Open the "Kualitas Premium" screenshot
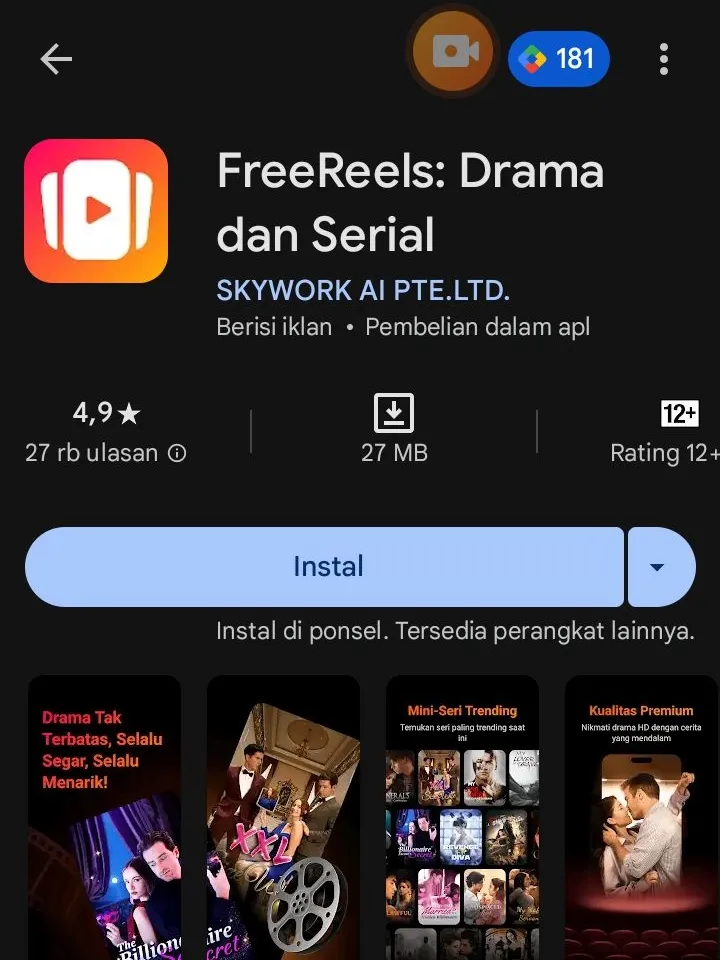 click(641, 817)
